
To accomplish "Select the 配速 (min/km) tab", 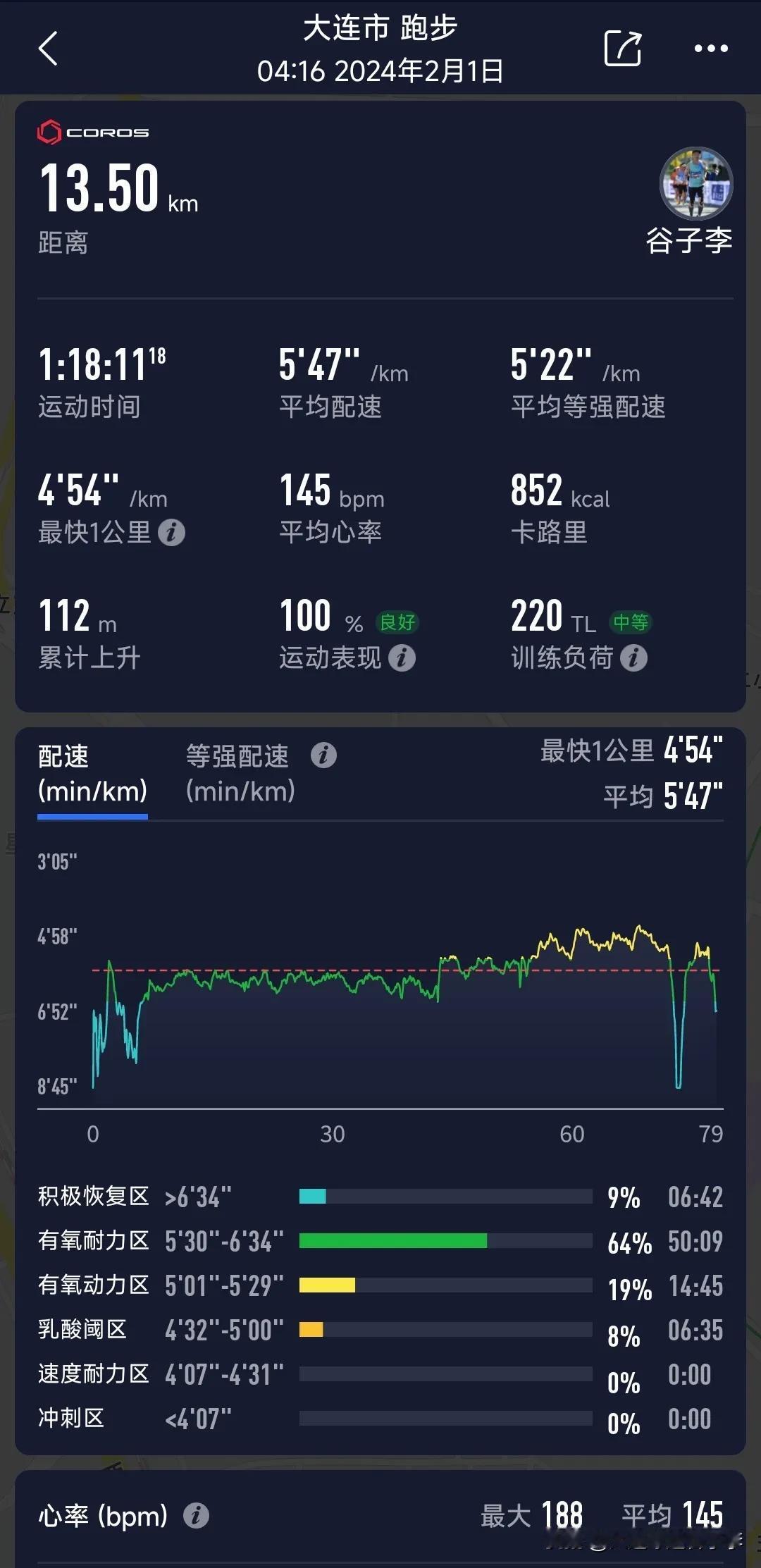I will 92,772.
